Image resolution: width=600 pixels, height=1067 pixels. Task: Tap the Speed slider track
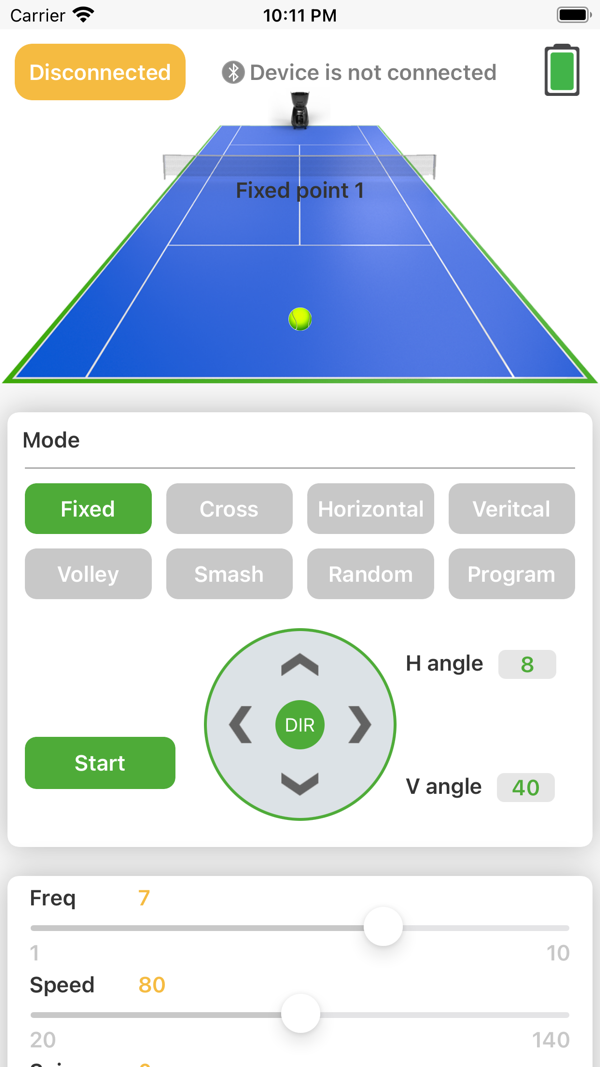click(x=450, y=1015)
